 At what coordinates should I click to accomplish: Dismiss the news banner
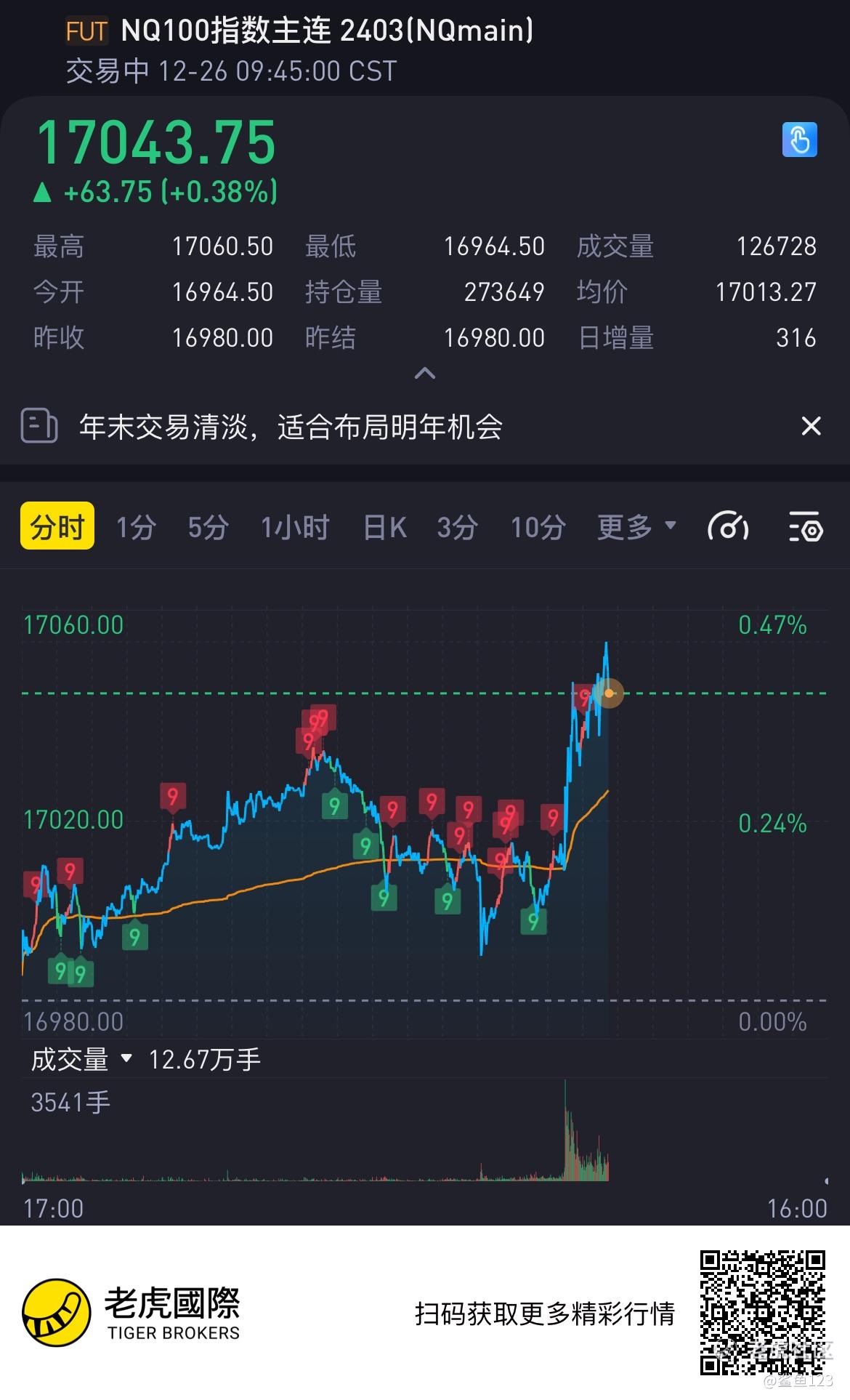(811, 426)
